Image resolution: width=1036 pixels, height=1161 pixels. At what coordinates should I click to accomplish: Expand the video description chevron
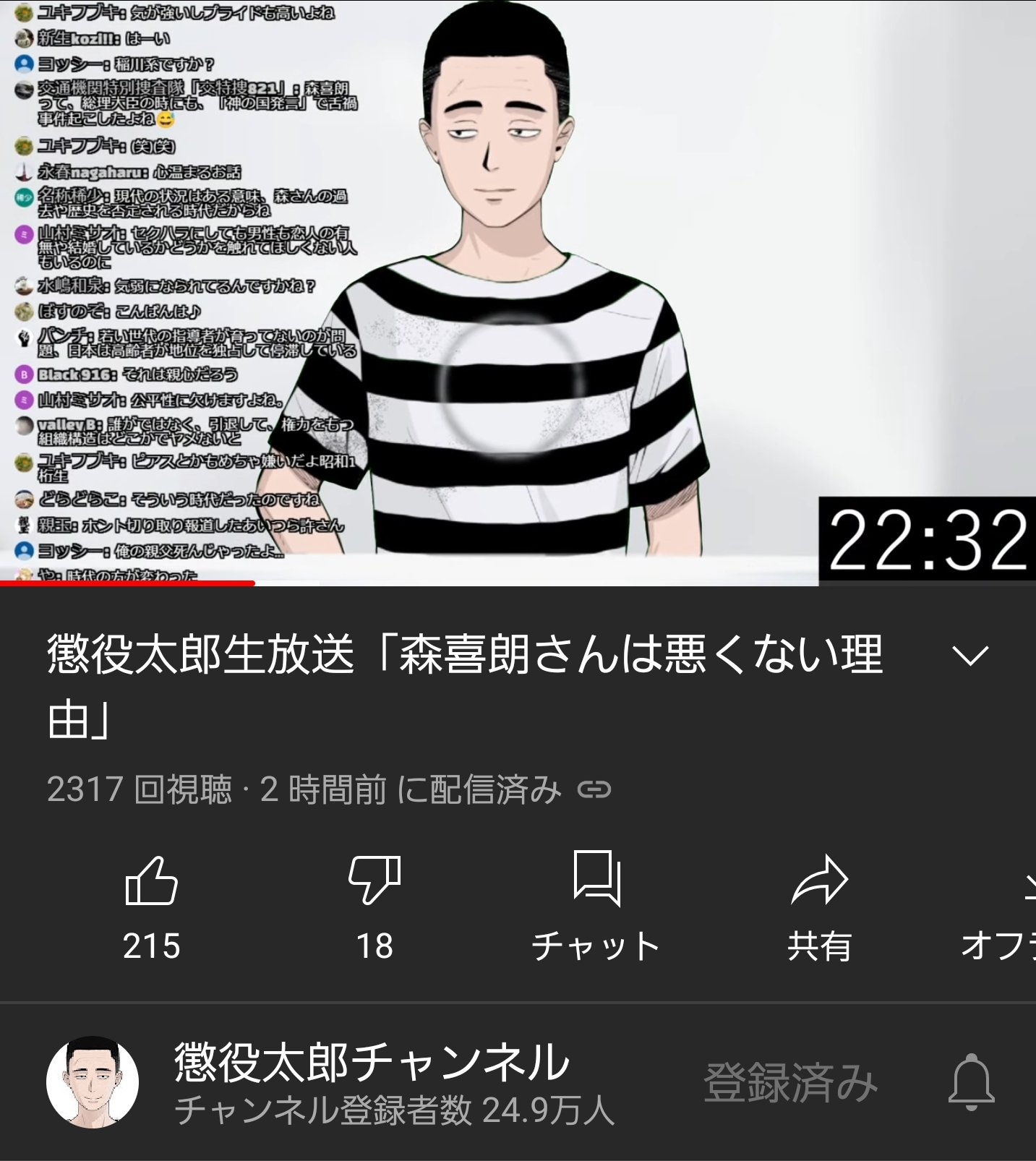[x=969, y=656]
